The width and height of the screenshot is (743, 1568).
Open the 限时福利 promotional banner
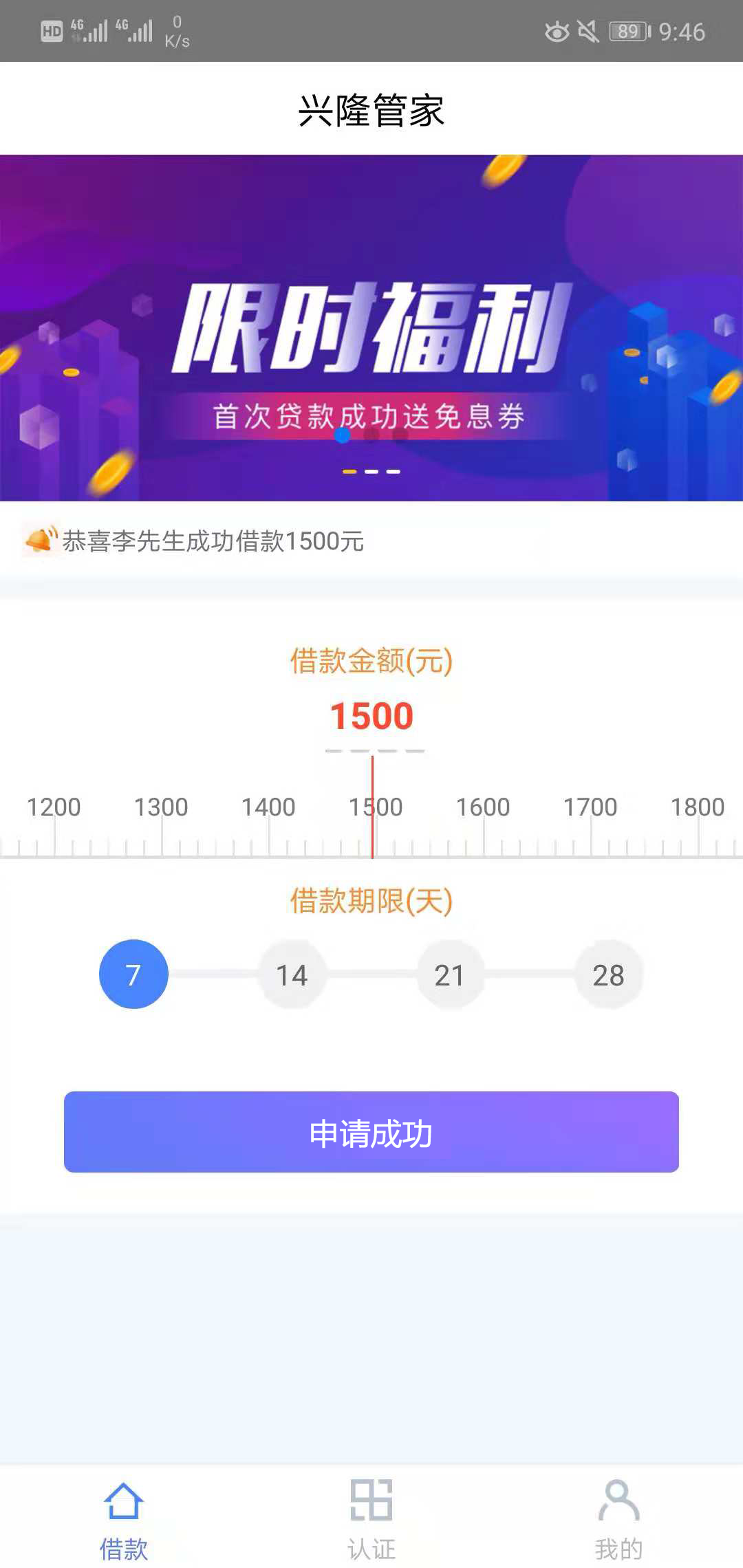coord(371,328)
